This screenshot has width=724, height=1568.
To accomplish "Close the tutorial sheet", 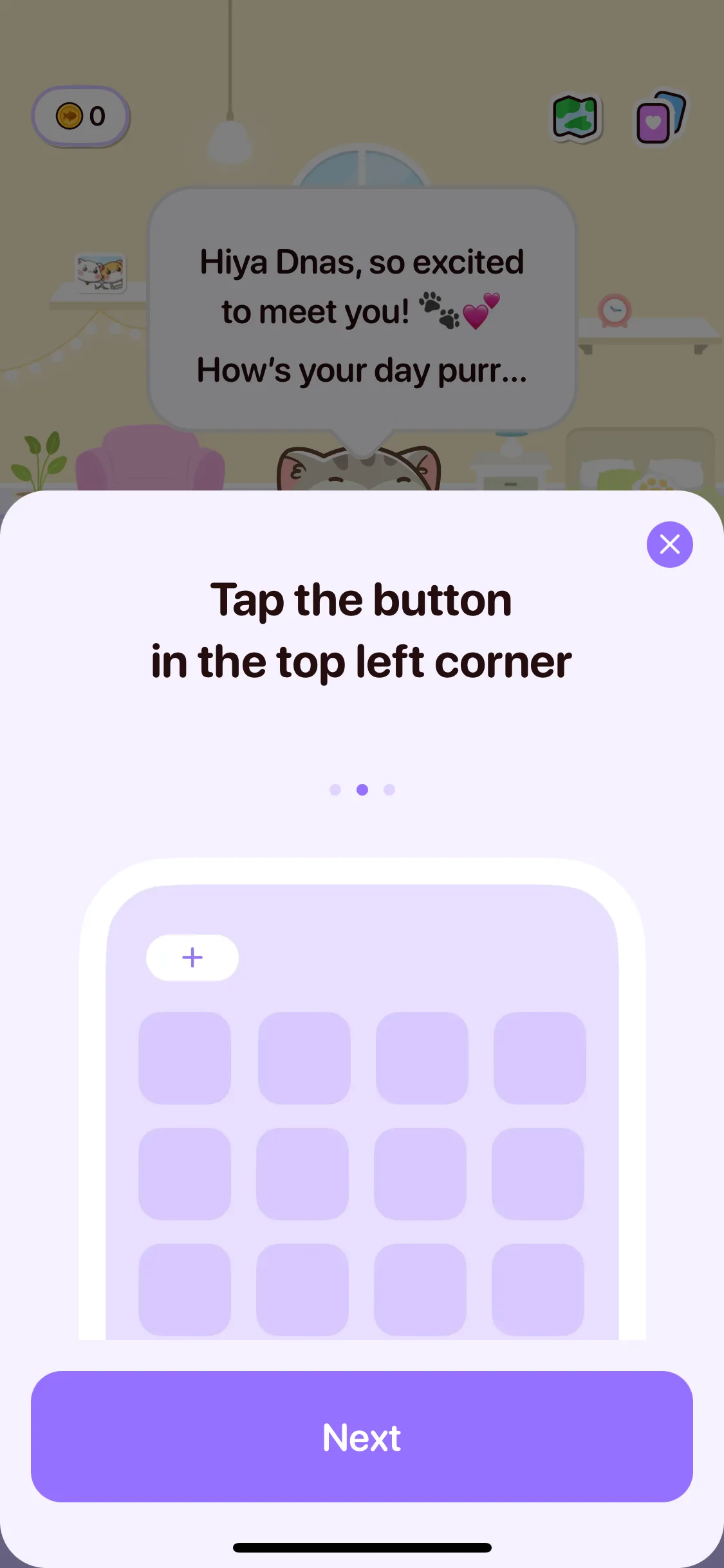I will pyautogui.click(x=669, y=545).
